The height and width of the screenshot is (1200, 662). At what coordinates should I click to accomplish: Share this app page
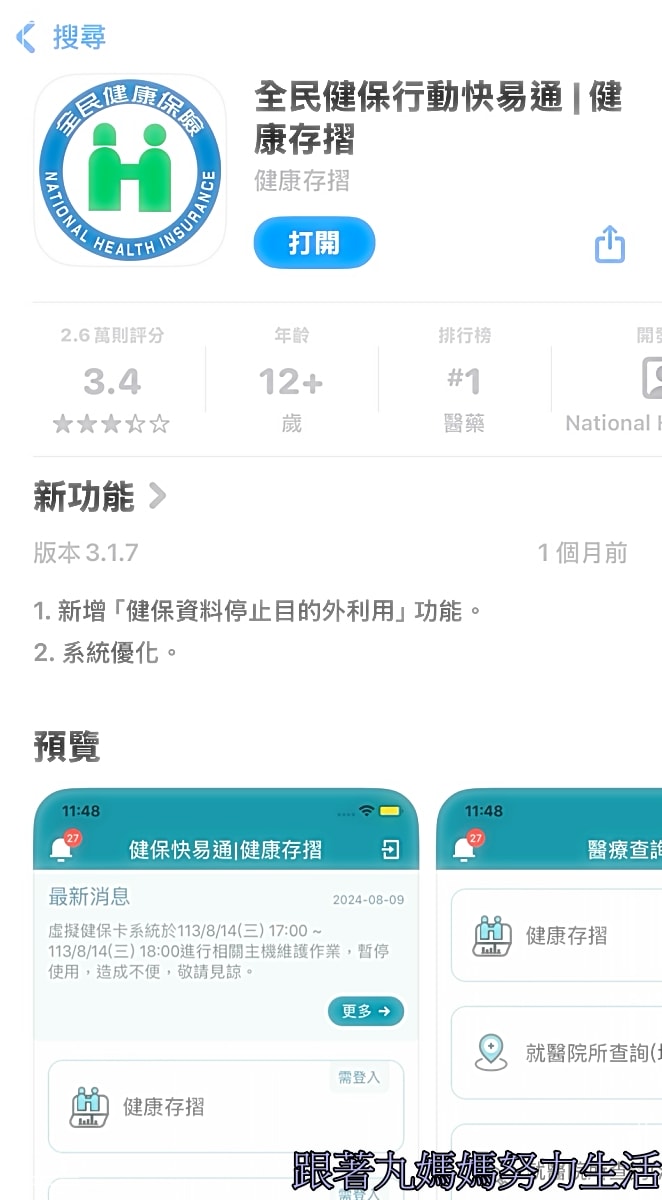(x=609, y=243)
